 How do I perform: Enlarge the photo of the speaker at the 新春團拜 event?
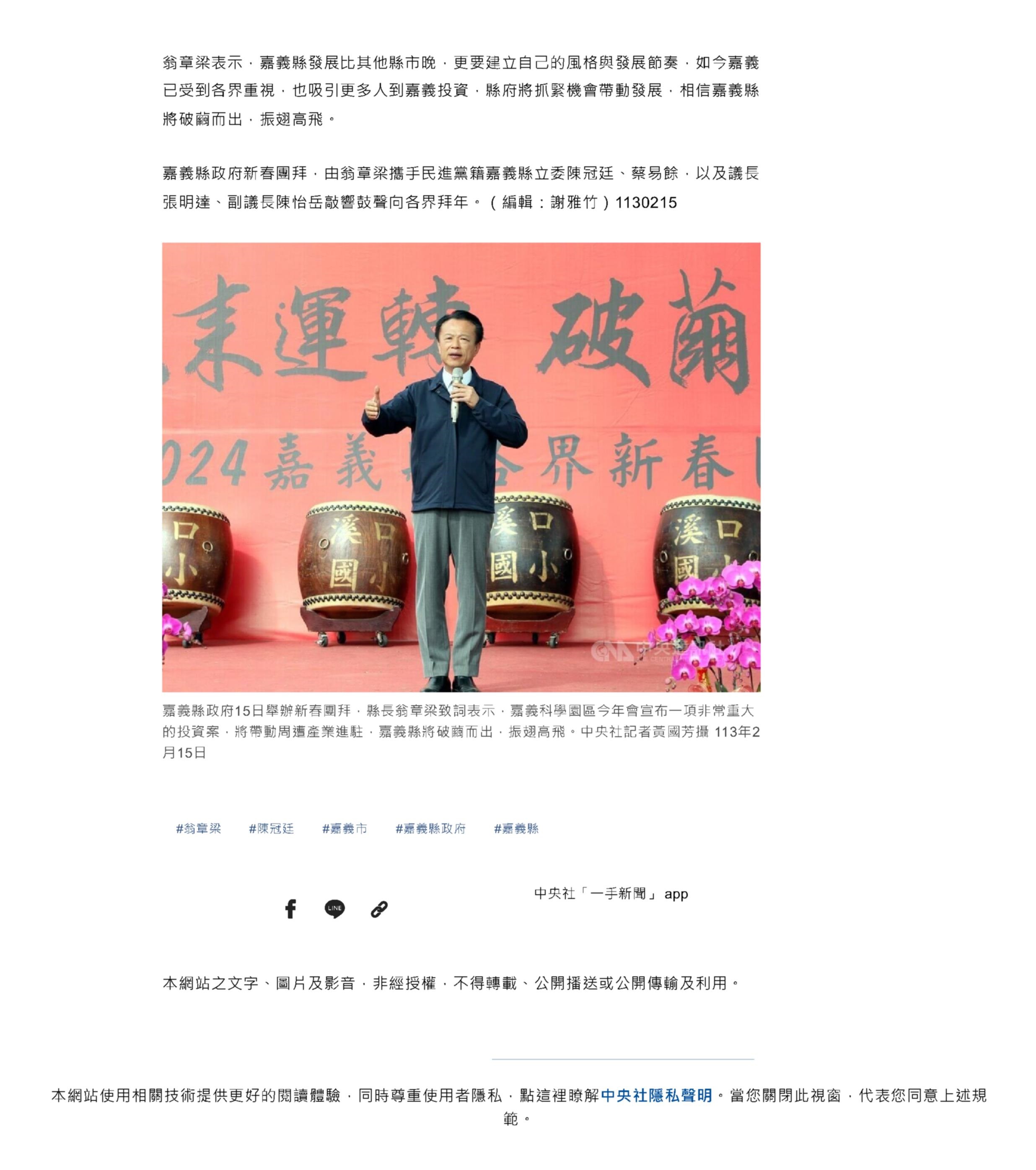(x=461, y=467)
